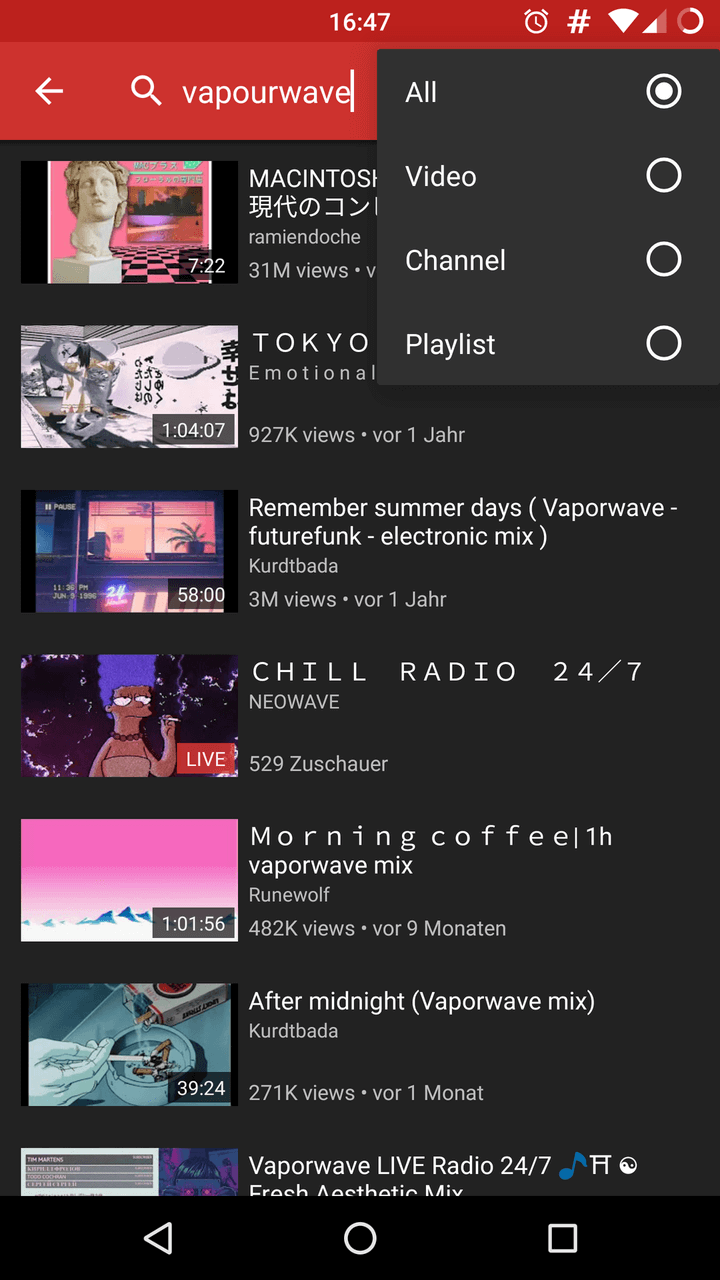720x1280 pixels.
Task: Select the All filter option
Action: [548, 92]
